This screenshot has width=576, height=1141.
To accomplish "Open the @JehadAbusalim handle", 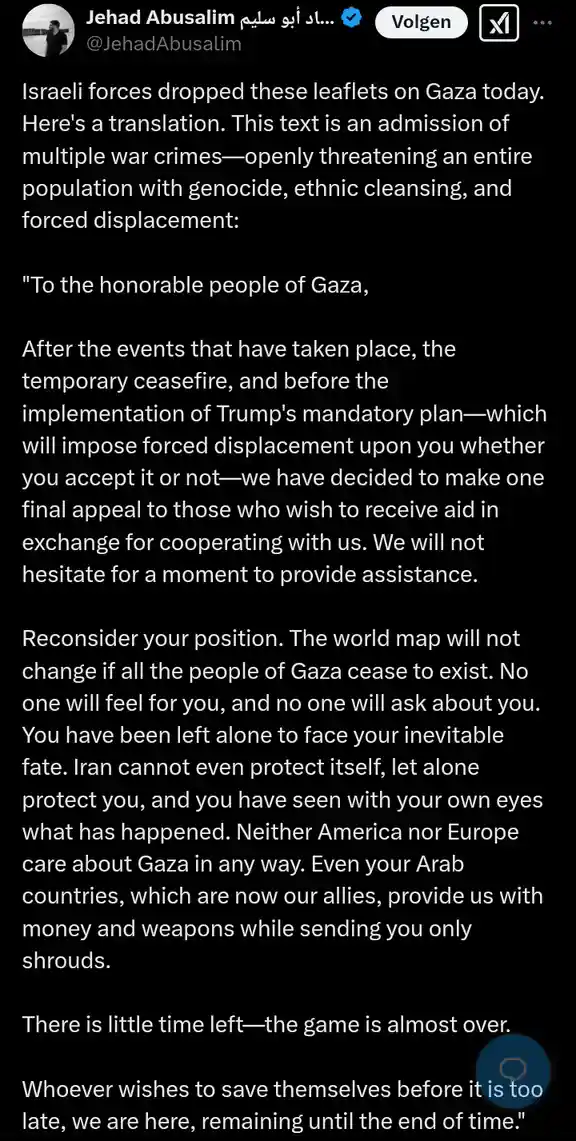I will 164,44.
